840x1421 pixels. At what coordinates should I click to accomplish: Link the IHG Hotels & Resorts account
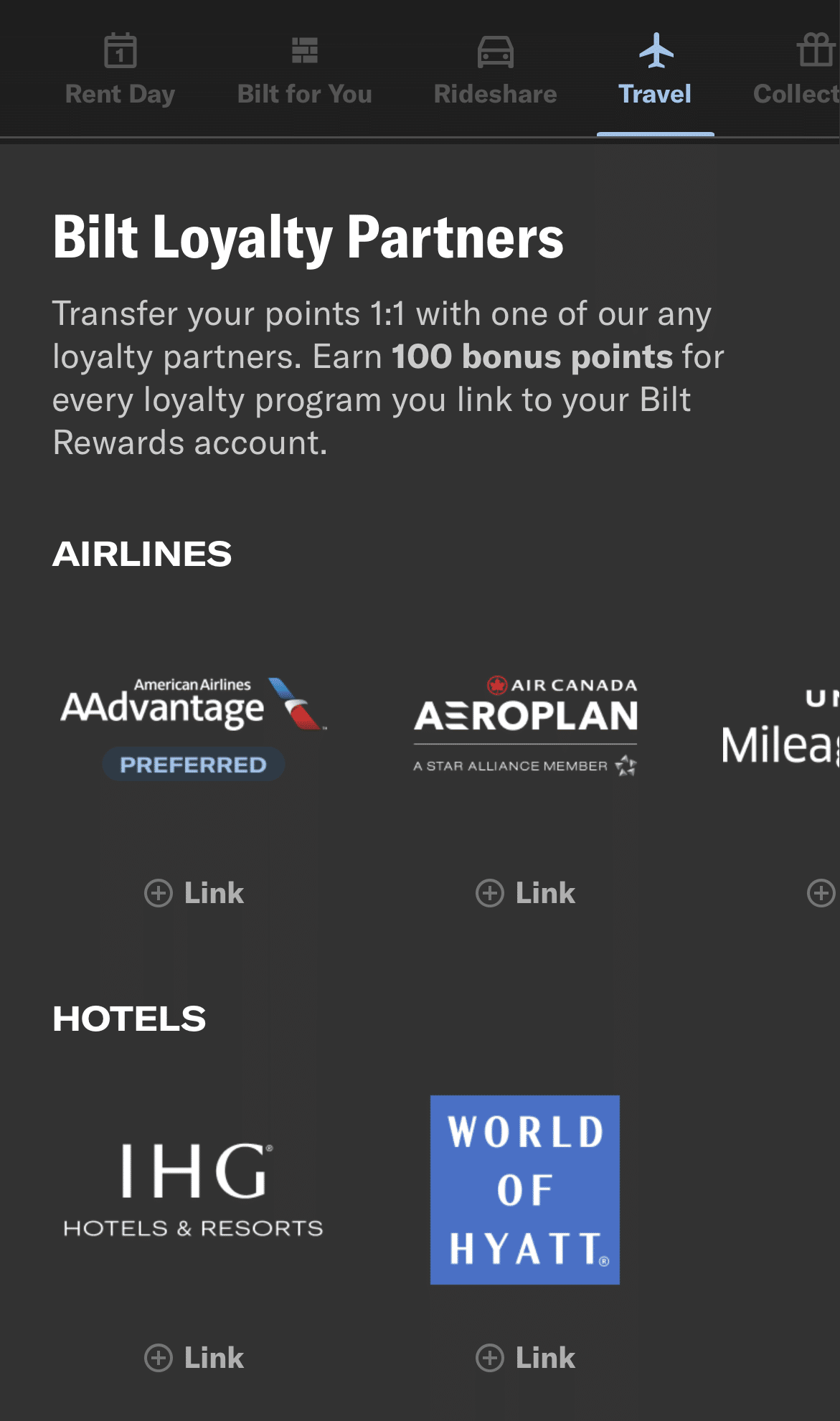click(x=194, y=1358)
